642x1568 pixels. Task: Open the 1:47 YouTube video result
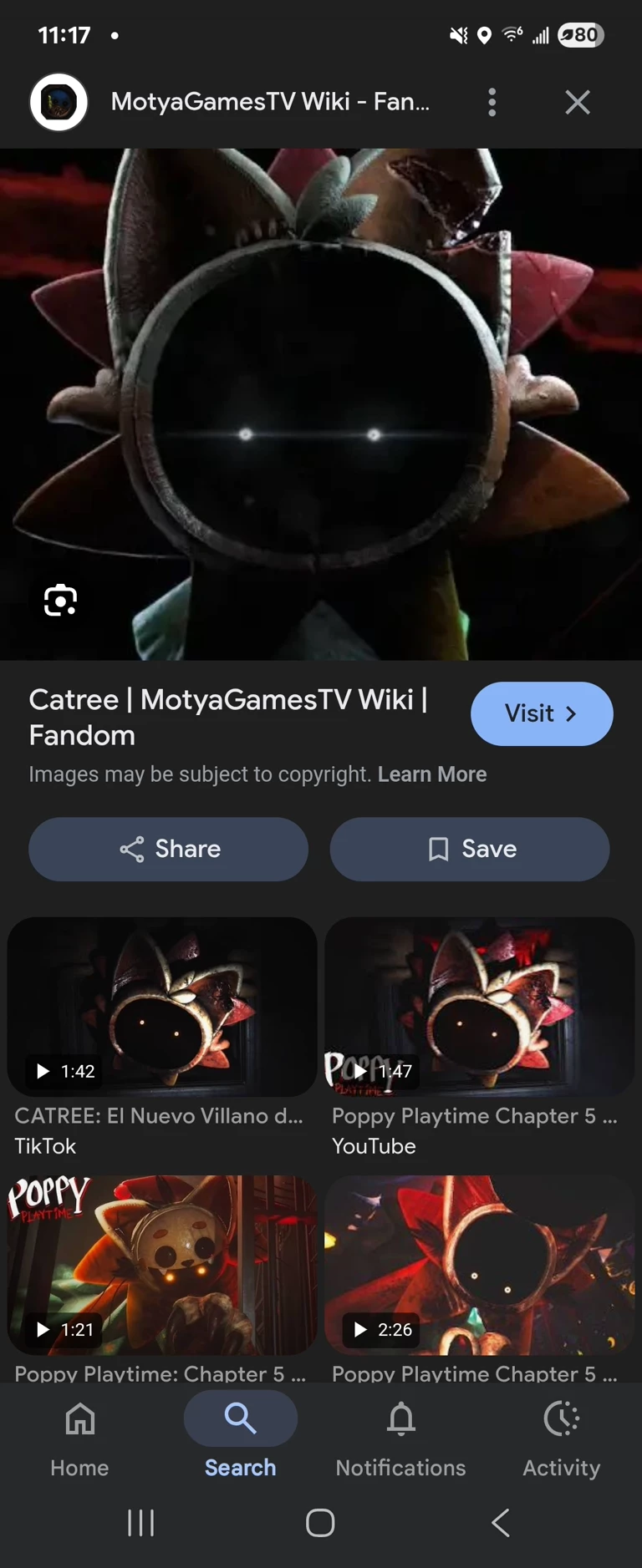tap(479, 1007)
